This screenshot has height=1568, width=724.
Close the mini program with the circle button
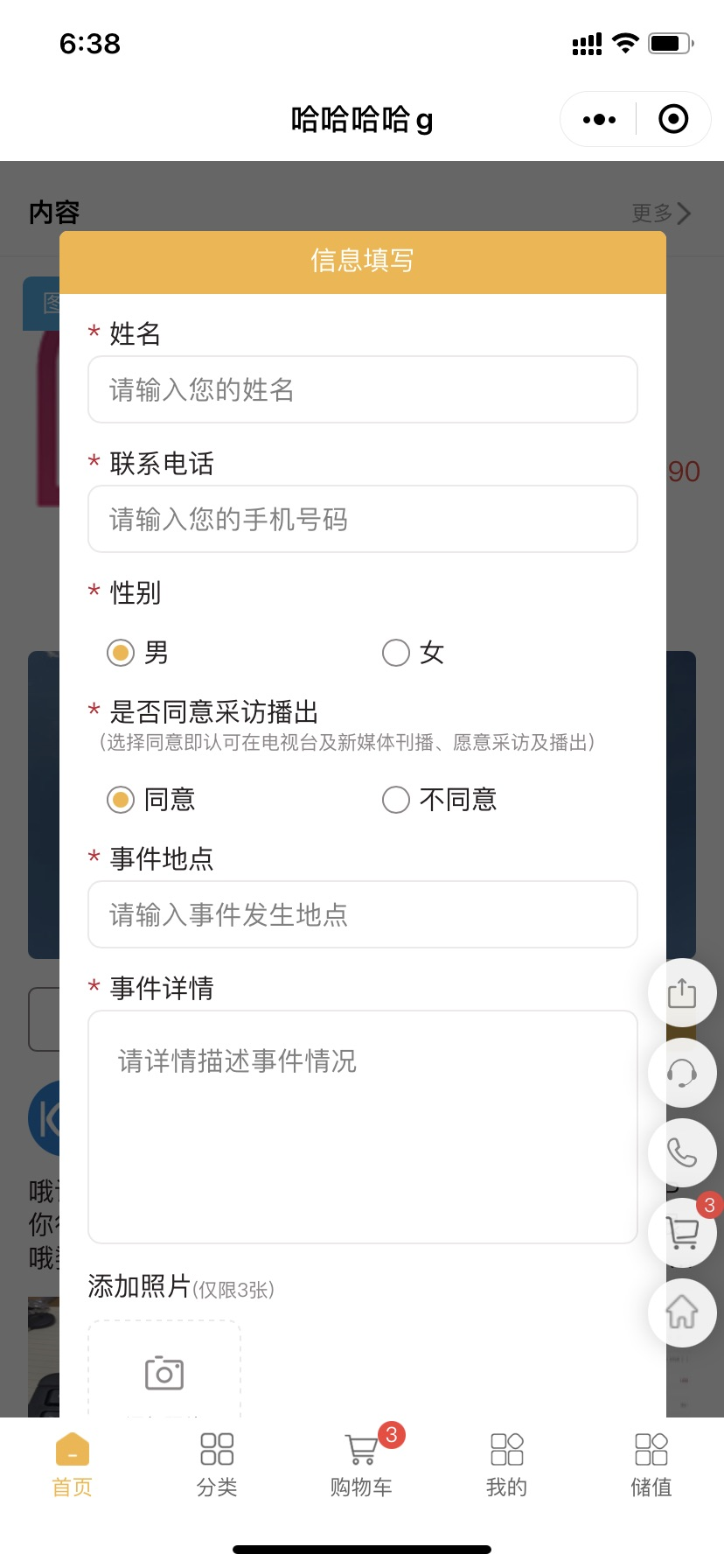[x=673, y=119]
